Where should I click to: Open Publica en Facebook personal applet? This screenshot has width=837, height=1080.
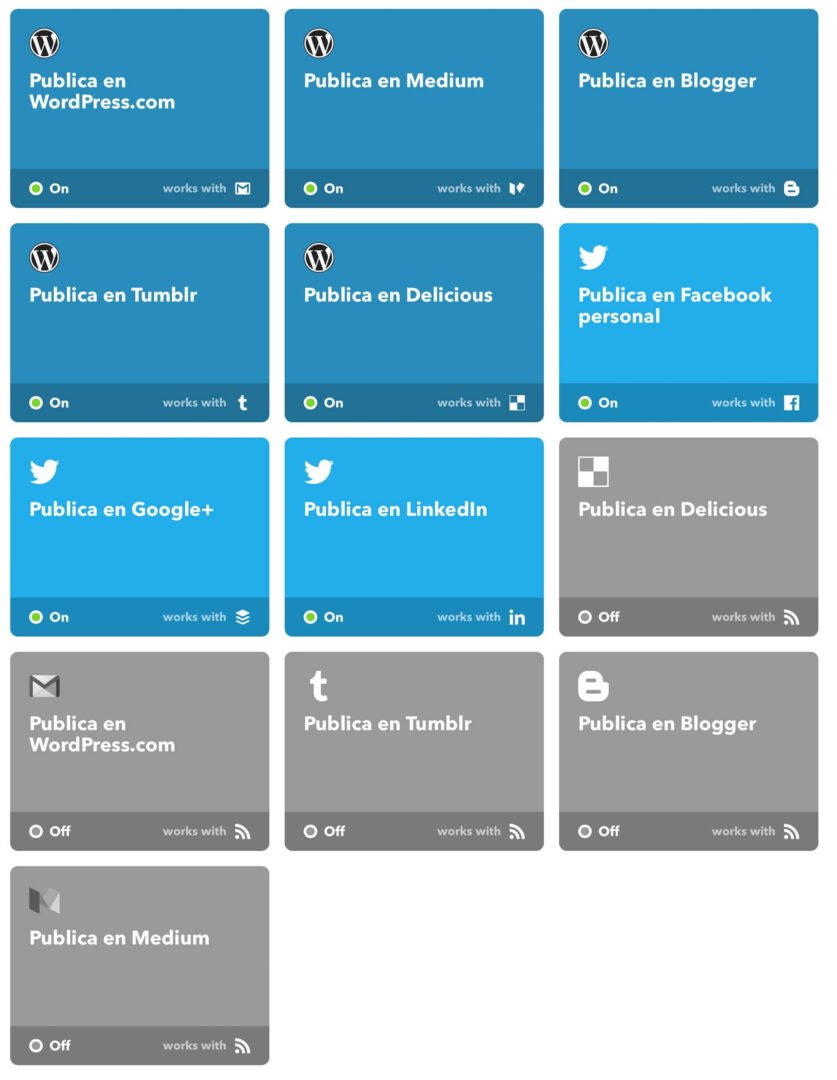688,322
